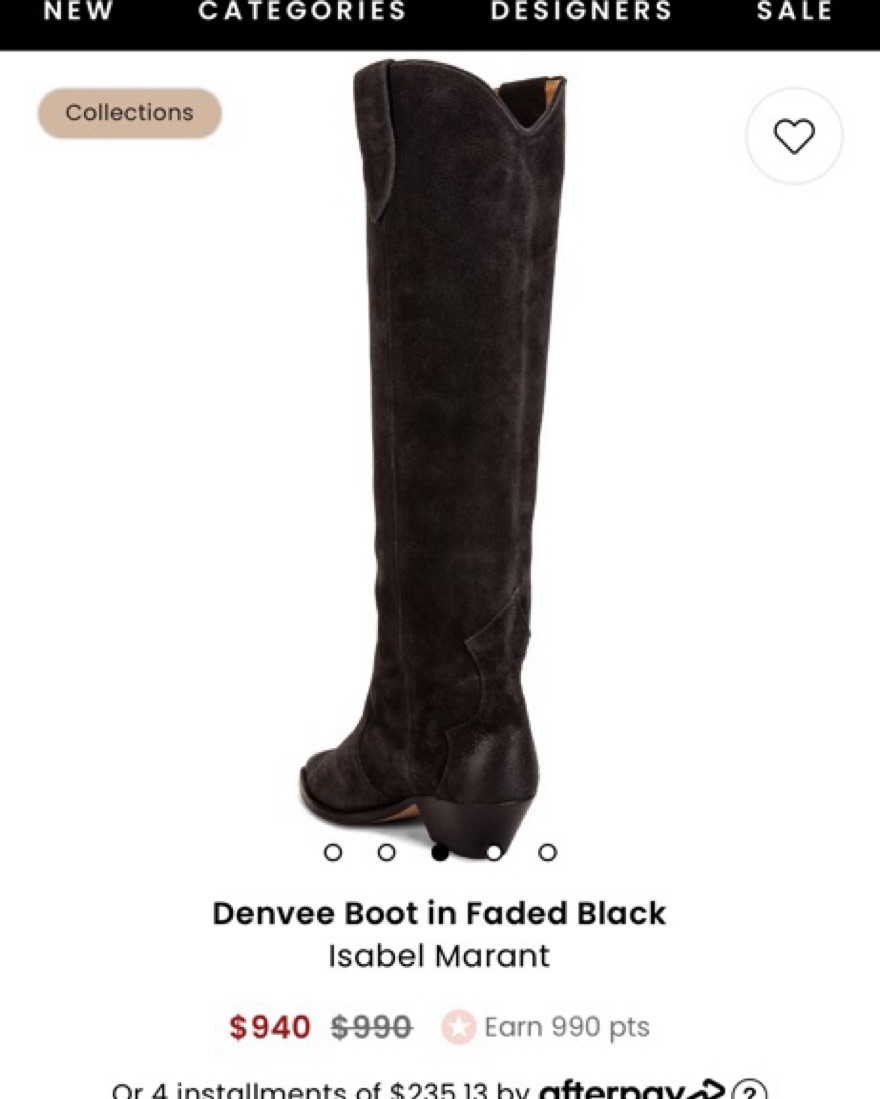View the Isabel Marant designer page
This screenshot has height=1099, width=880.
pyautogui.click(x=439, y=956)
